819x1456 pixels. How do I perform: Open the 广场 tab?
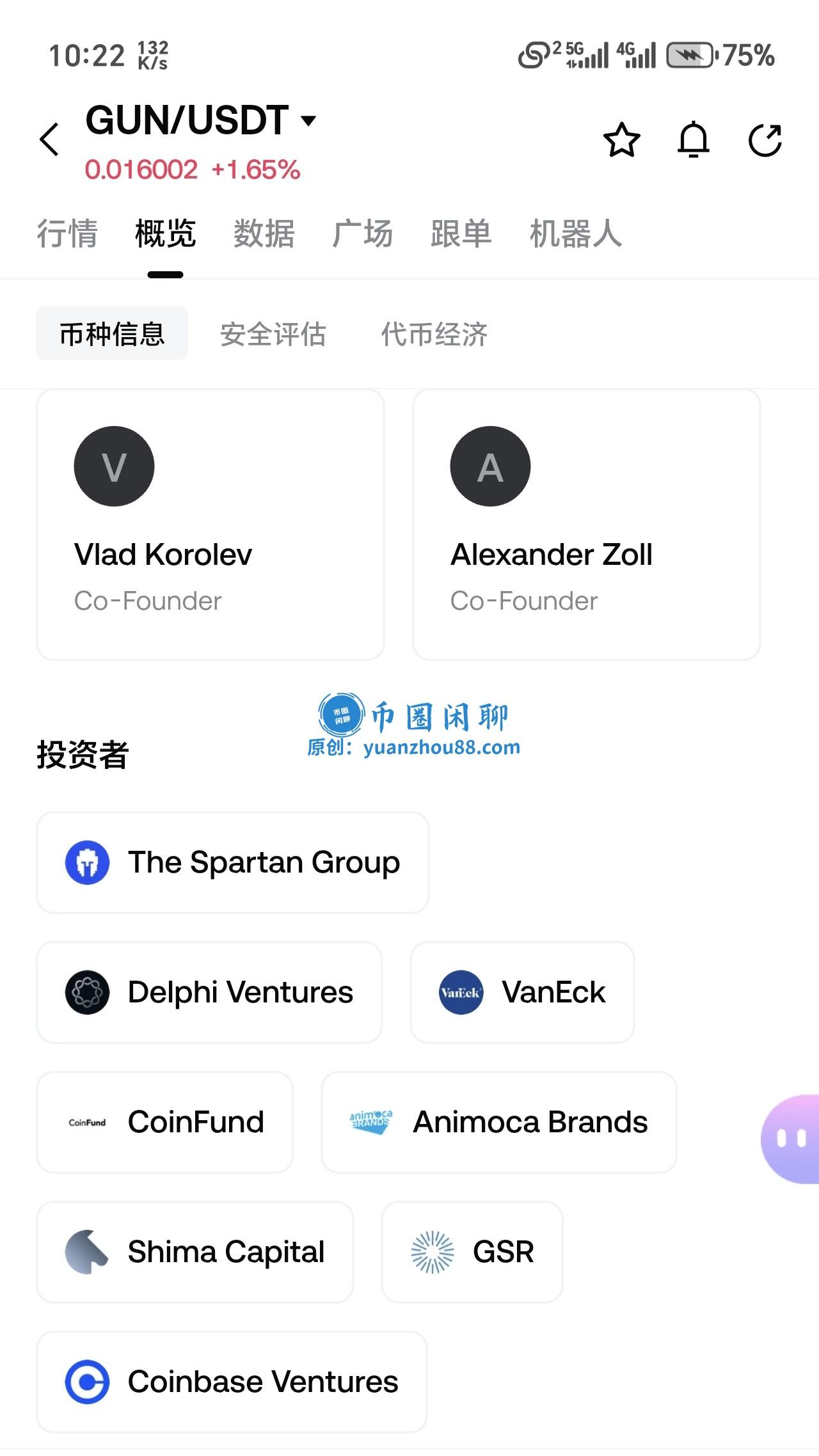(x=362, y=233)
